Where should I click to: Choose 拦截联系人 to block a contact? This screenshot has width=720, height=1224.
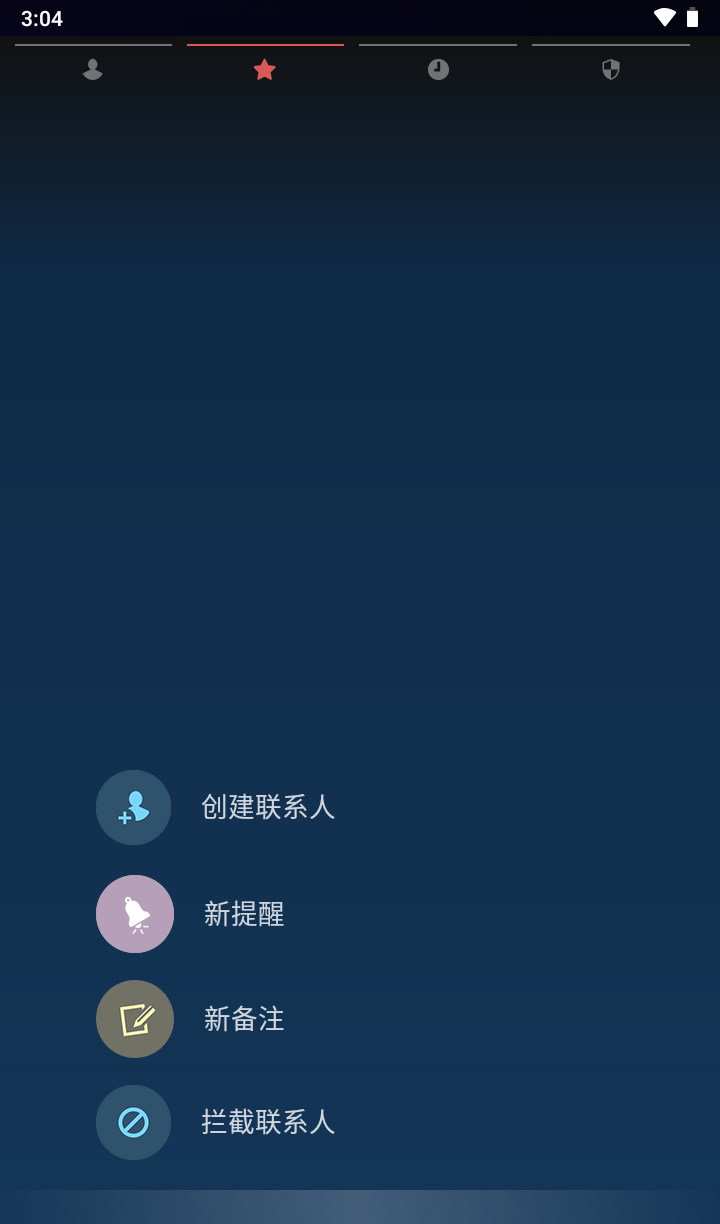click(x=134, y=1122)
